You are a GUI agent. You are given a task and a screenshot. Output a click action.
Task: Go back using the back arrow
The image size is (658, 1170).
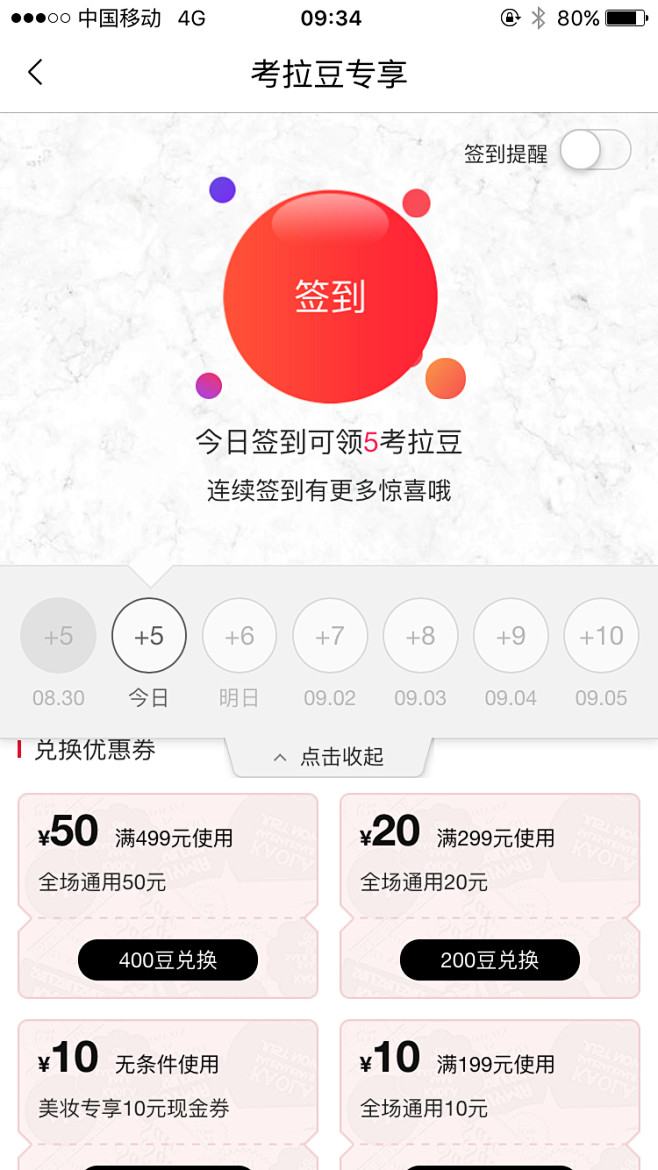[x=36, y=73]
